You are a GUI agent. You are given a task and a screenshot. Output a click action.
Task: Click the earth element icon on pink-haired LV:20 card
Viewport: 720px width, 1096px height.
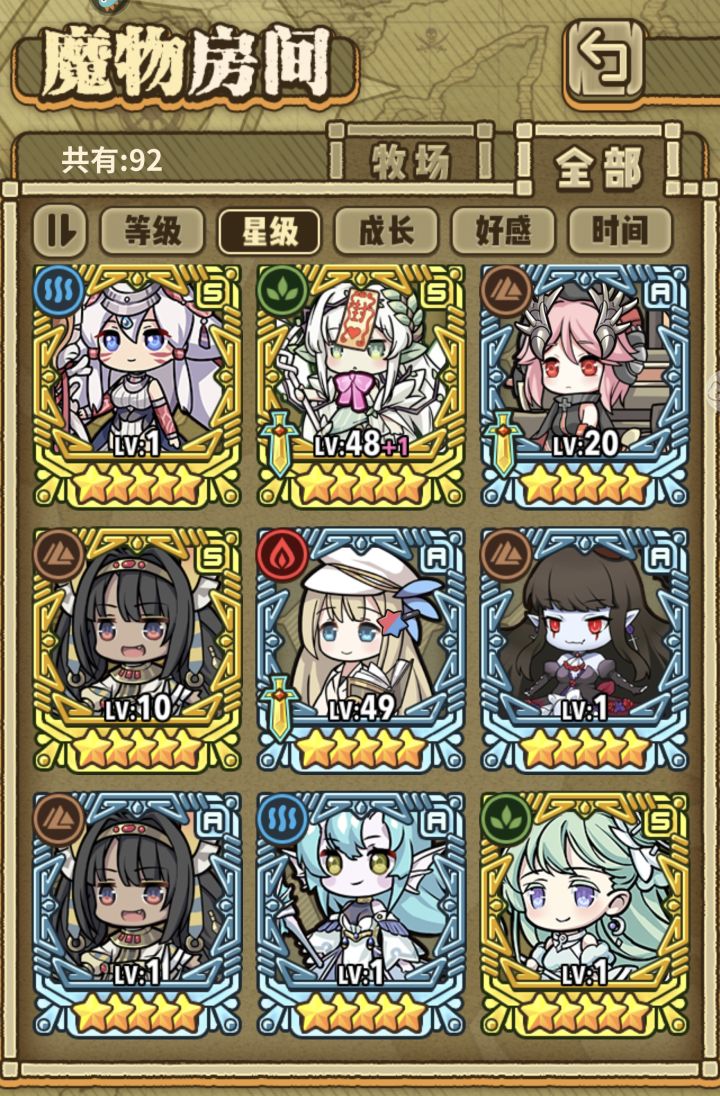click(508, 293)
